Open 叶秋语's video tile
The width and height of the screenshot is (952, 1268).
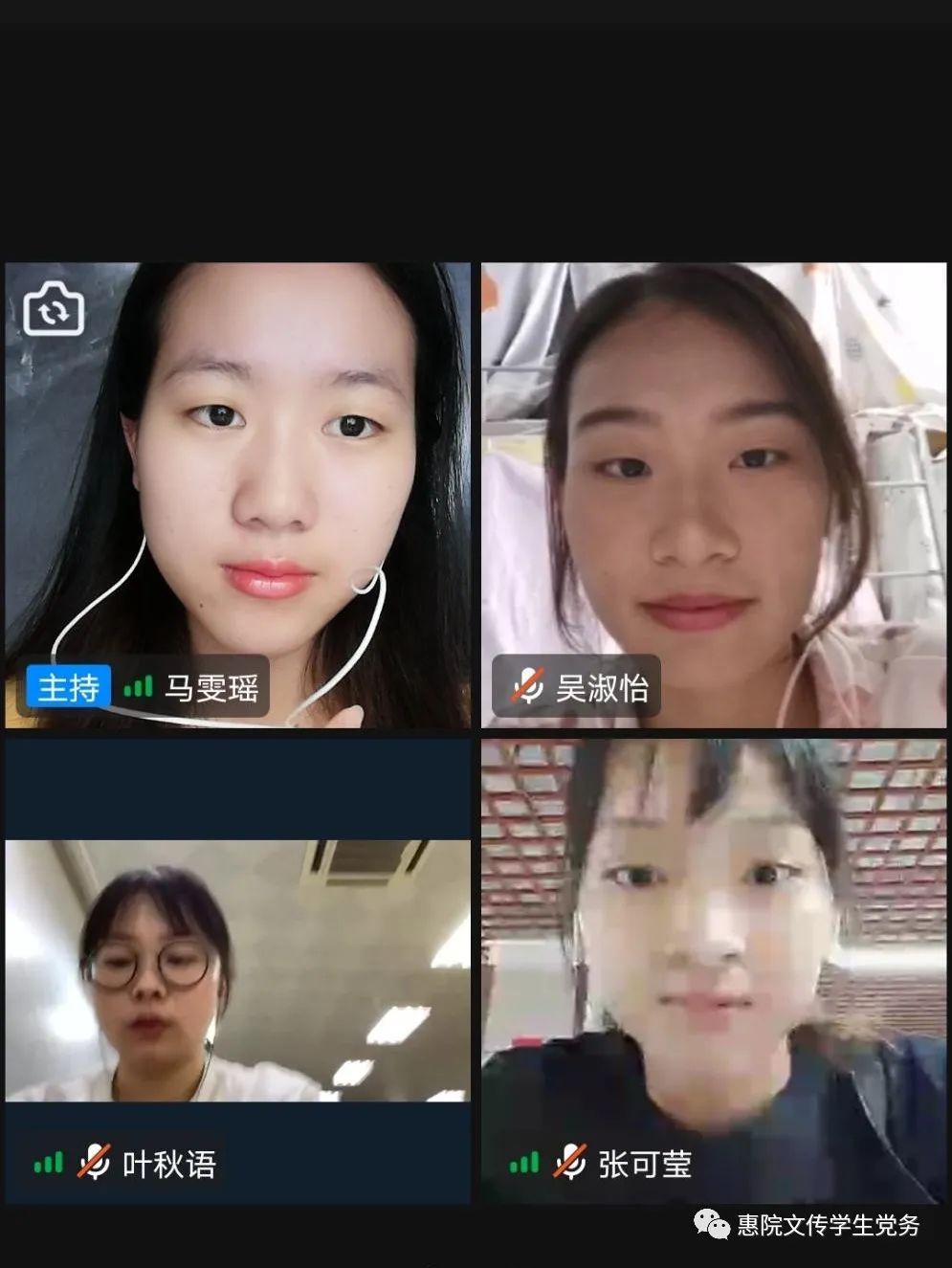tap(237, 969)
